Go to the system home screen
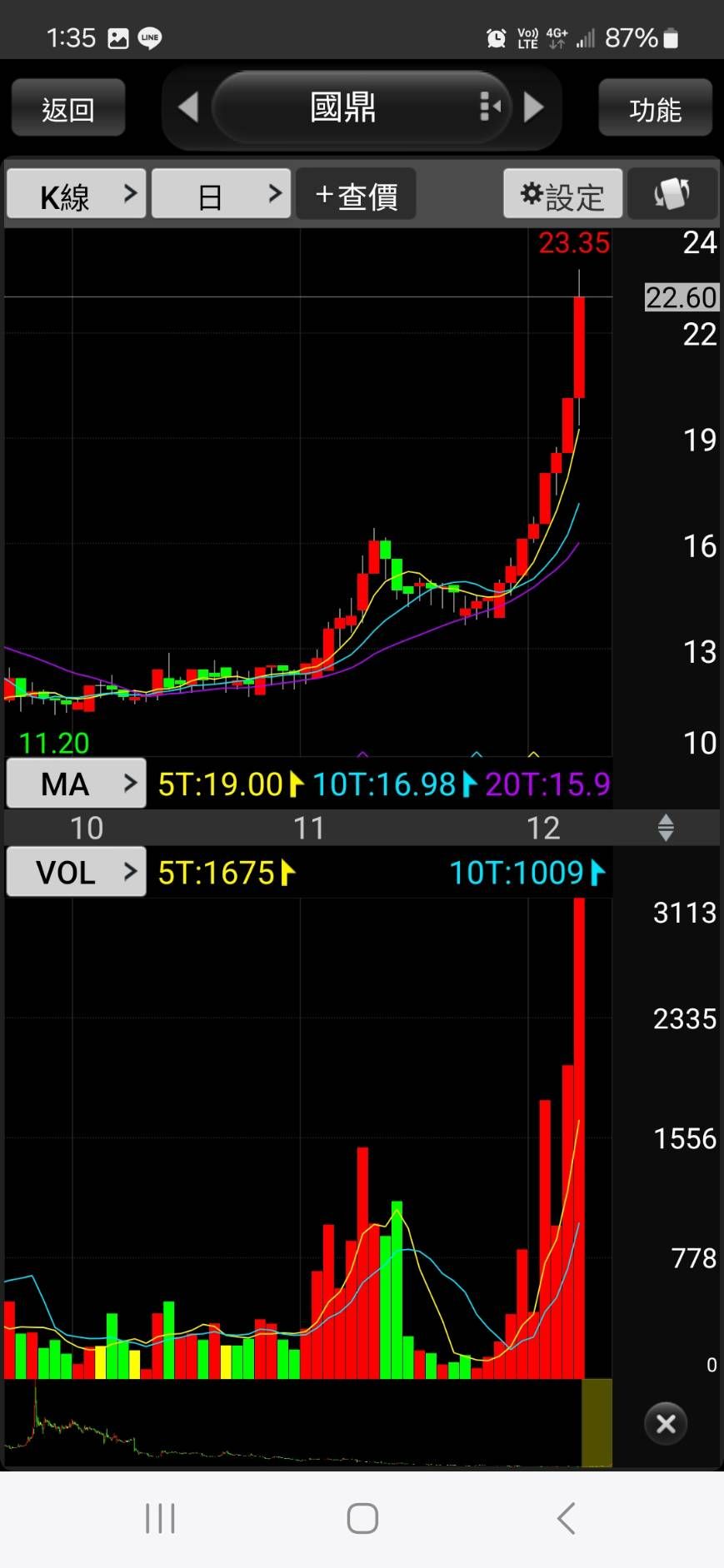The height and width of the screenshot is (1568, 724). 362,1518
